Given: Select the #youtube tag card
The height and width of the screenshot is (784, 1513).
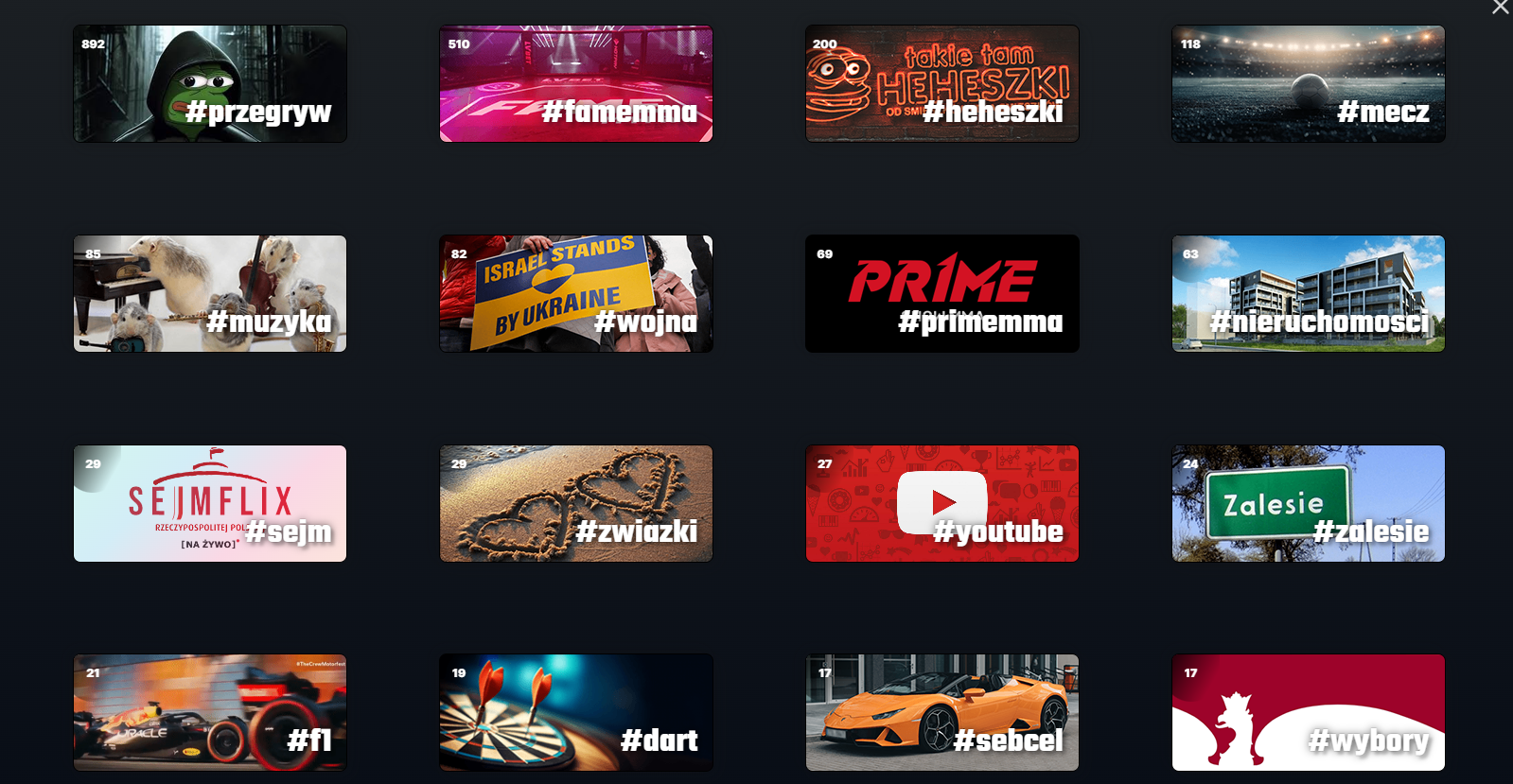Looking at the screenshot, I should pos(941,504).
